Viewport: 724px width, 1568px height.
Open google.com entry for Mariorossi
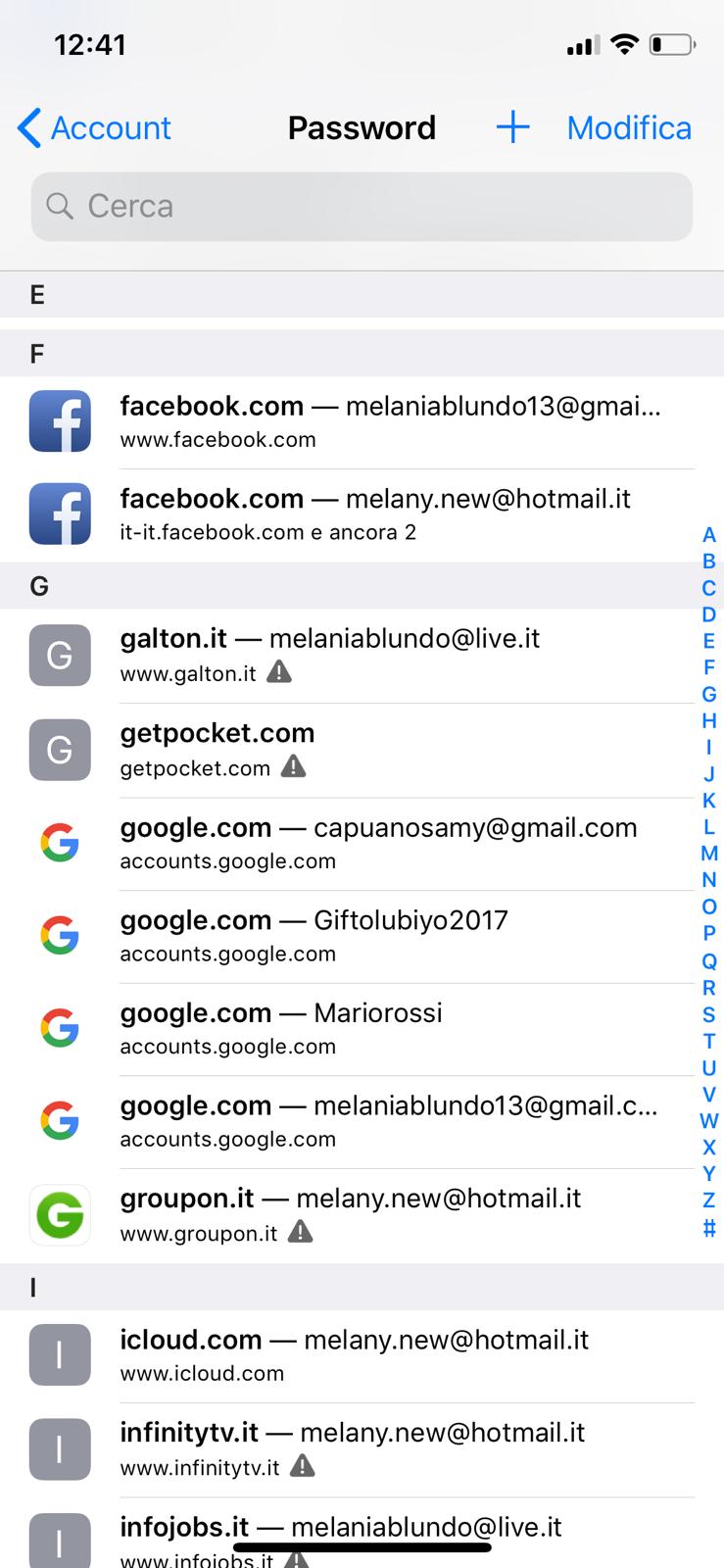281,1028
